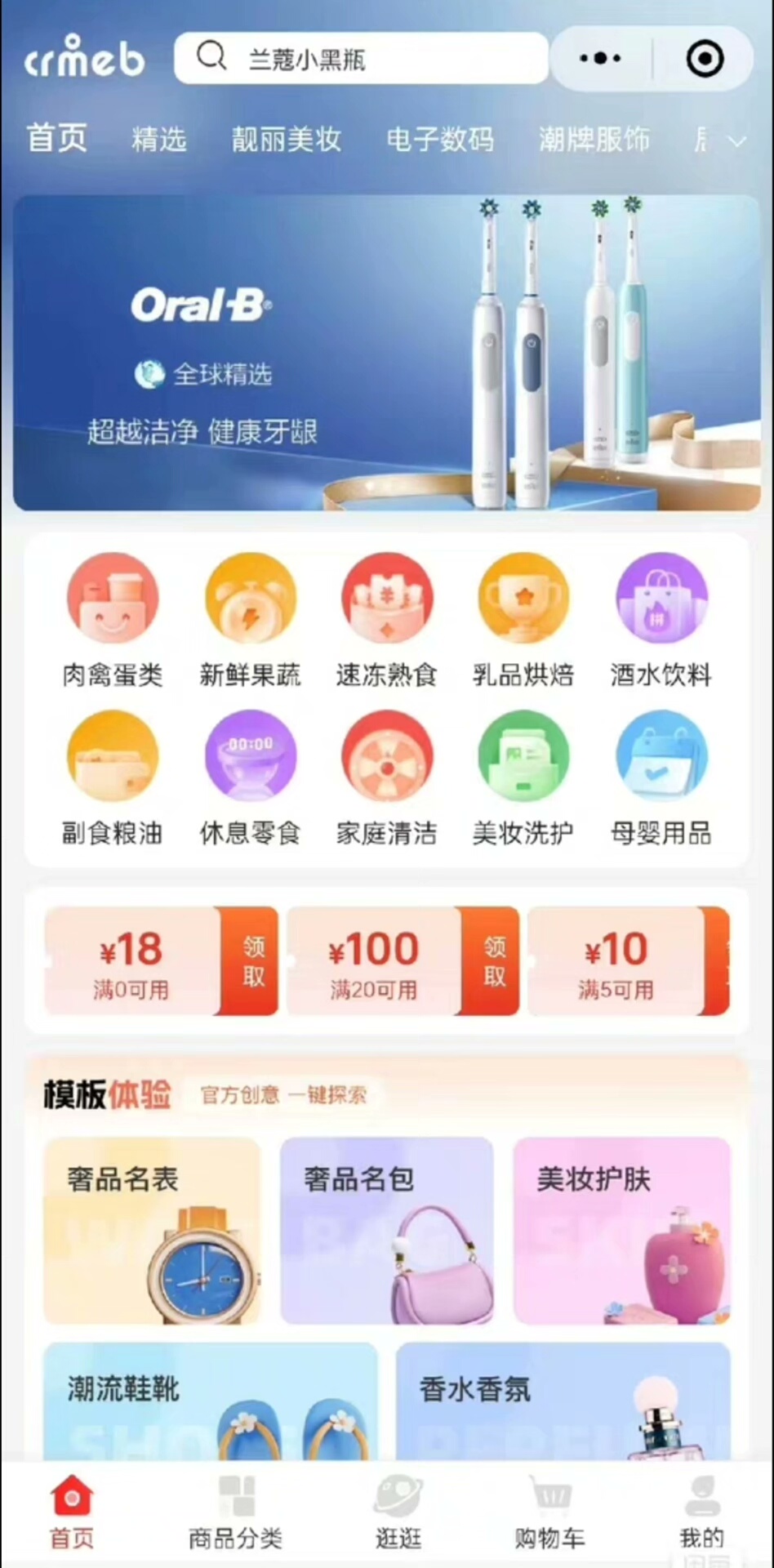
Task: Open the Oral-B banner
Action: pos(387,353)
